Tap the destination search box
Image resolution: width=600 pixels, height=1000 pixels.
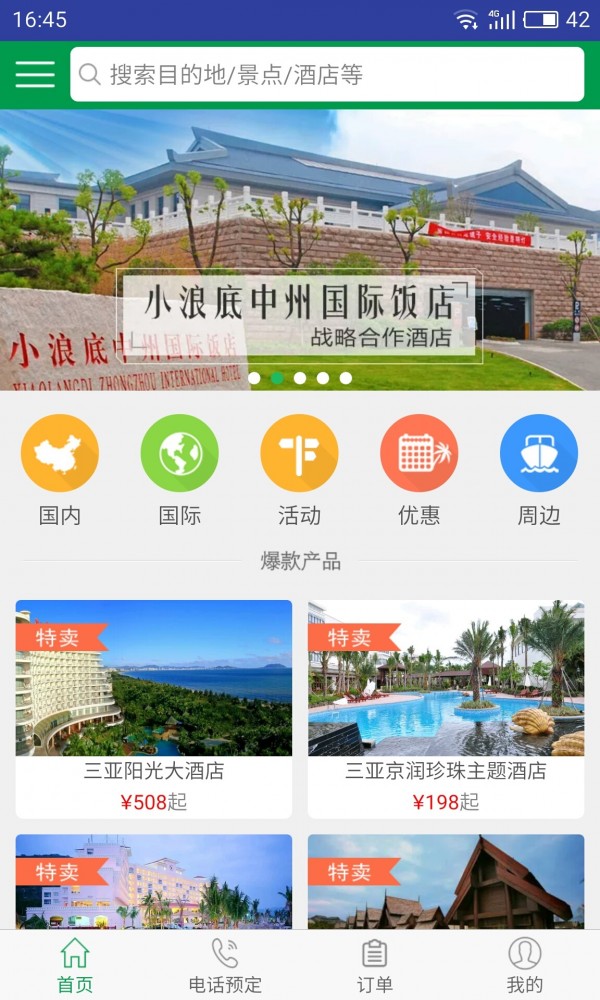[327, 75]
